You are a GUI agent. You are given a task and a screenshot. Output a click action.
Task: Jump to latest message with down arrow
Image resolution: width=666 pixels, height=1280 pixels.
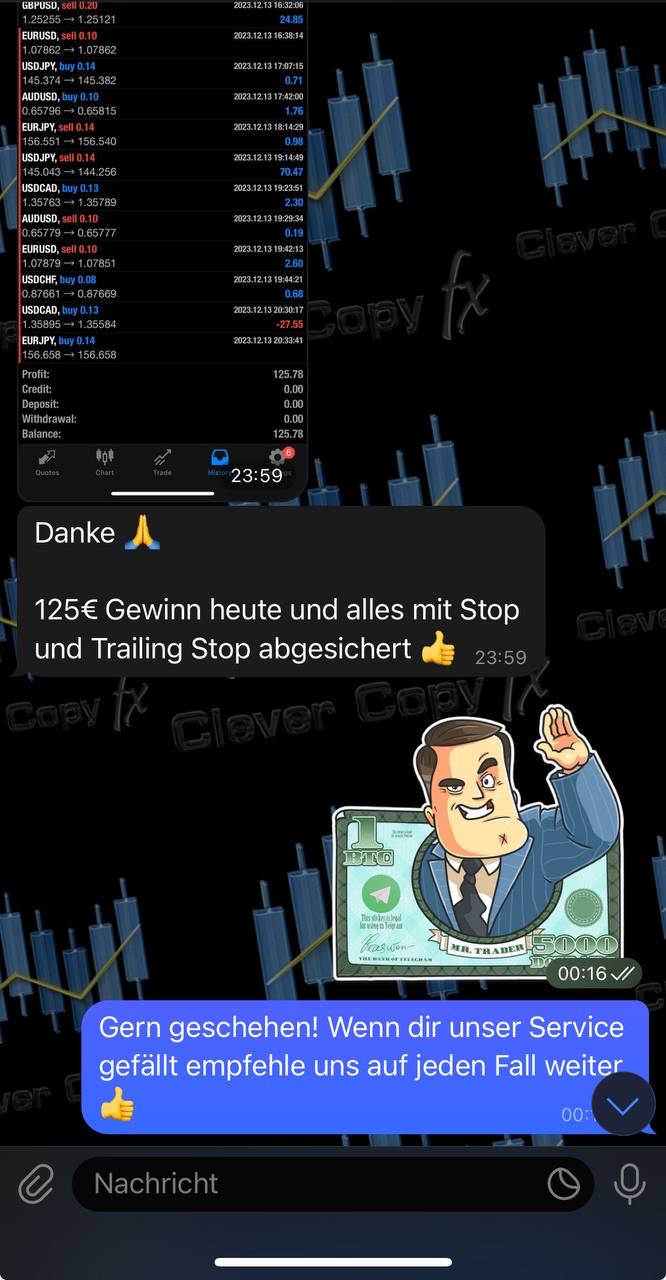pos(623,1105)
